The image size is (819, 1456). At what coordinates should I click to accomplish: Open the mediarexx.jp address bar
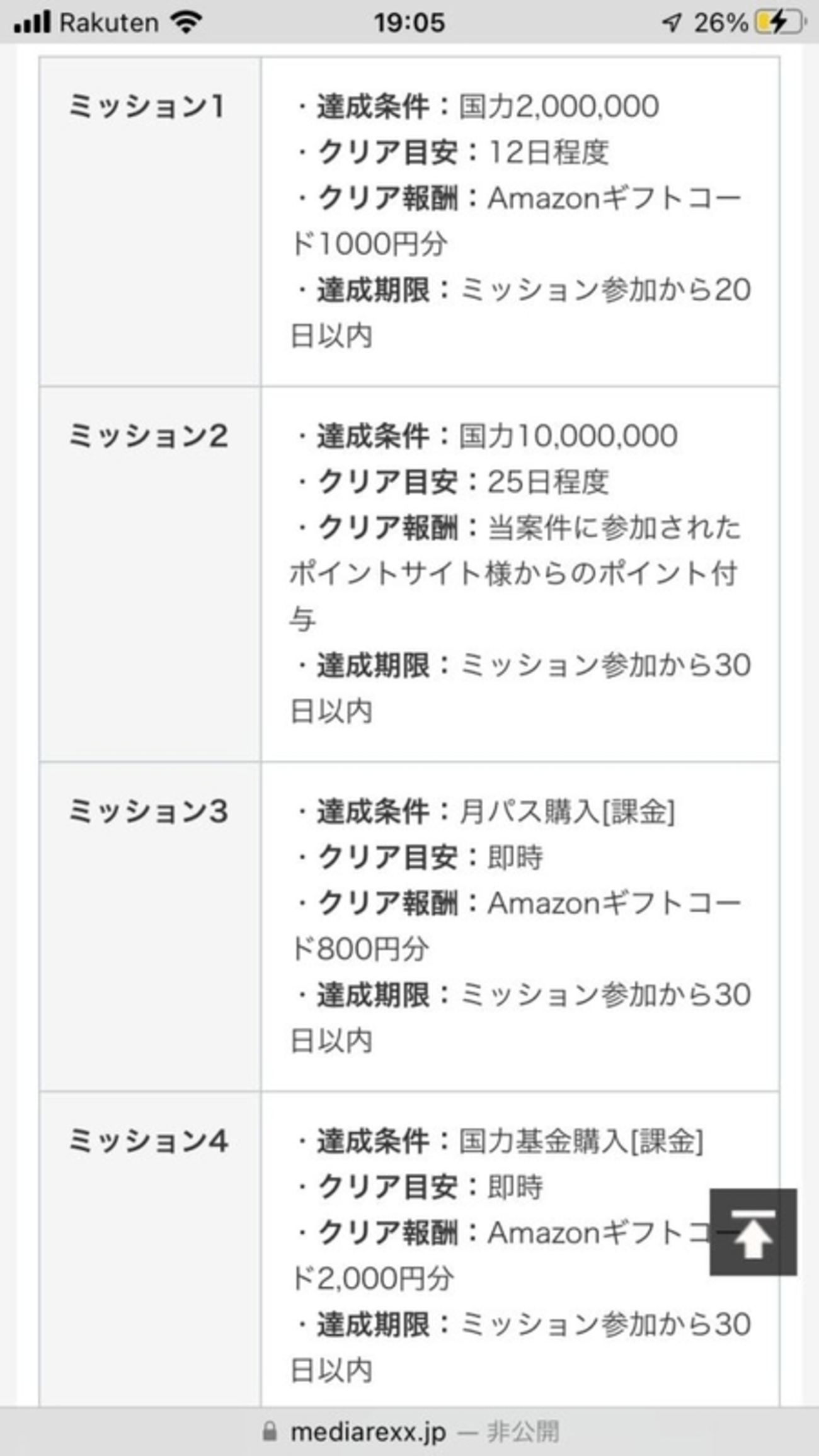click(409, 1432)
